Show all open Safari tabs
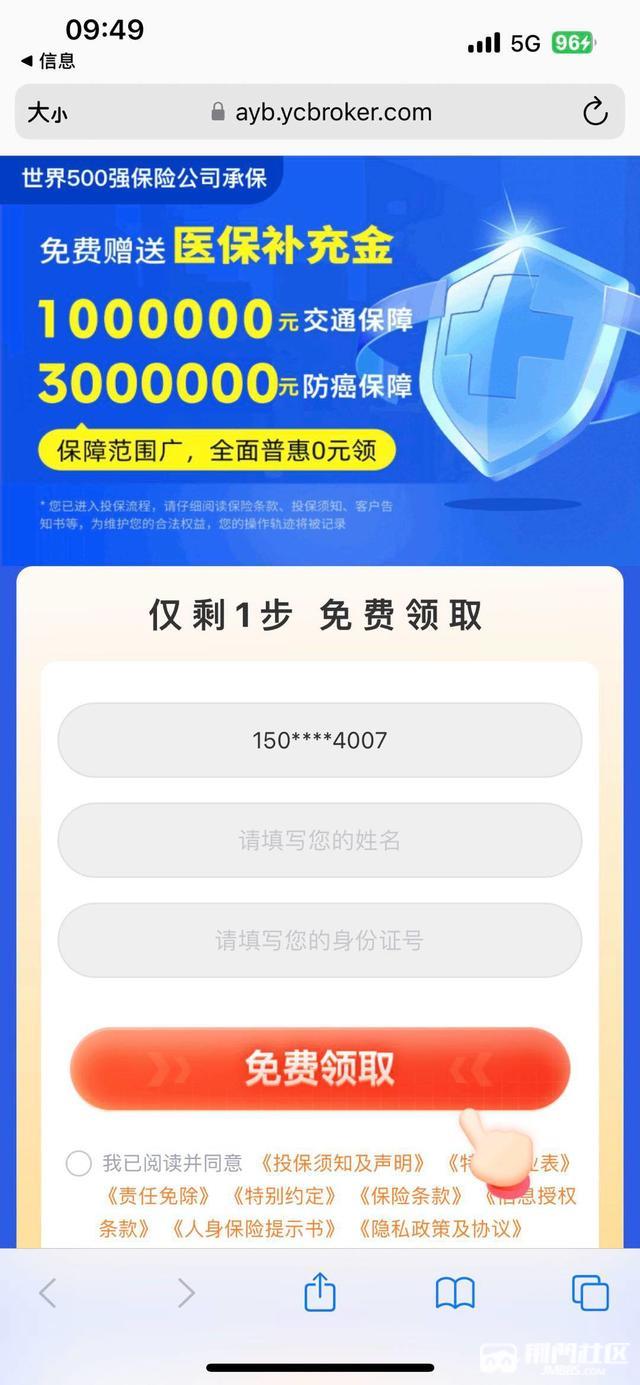This screenshot has height=1385, width=640. click(590, 1293)
